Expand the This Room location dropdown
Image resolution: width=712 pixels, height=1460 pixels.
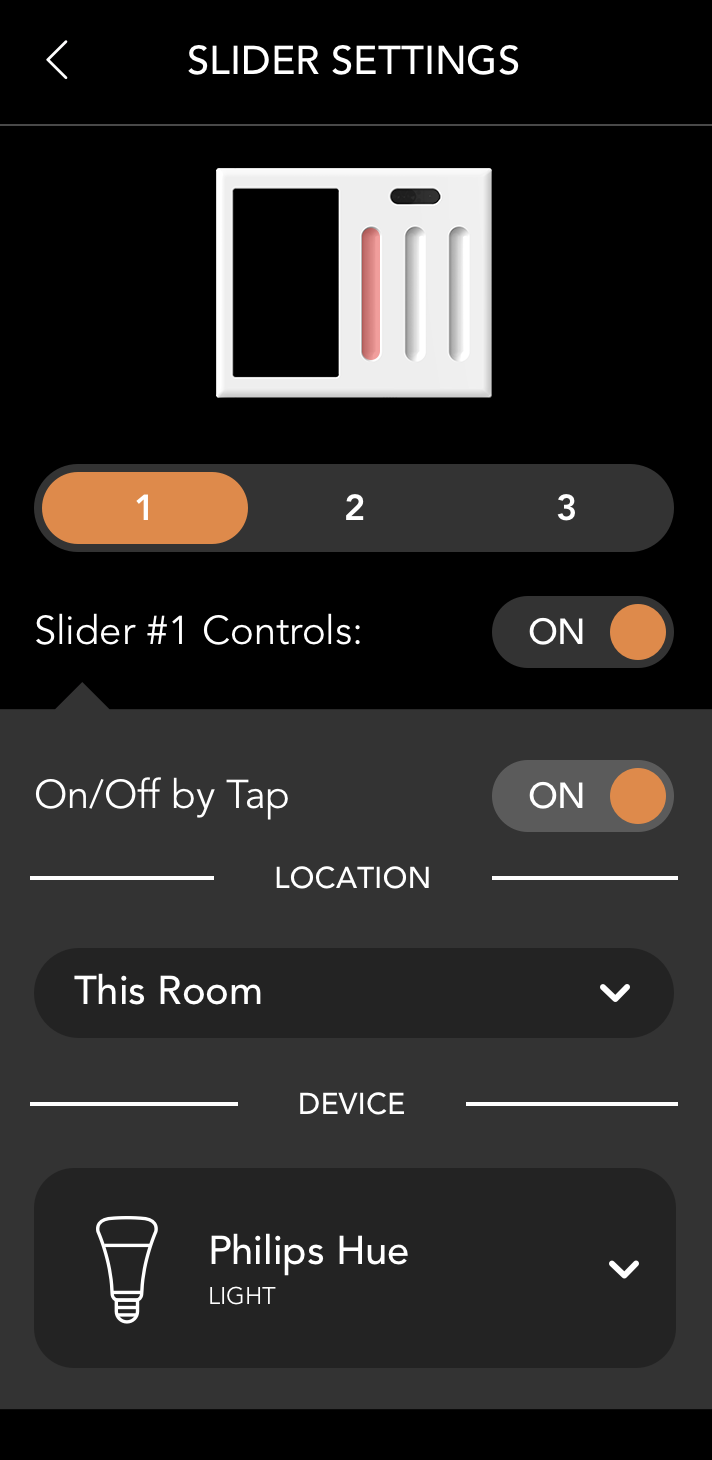[354, 993]
